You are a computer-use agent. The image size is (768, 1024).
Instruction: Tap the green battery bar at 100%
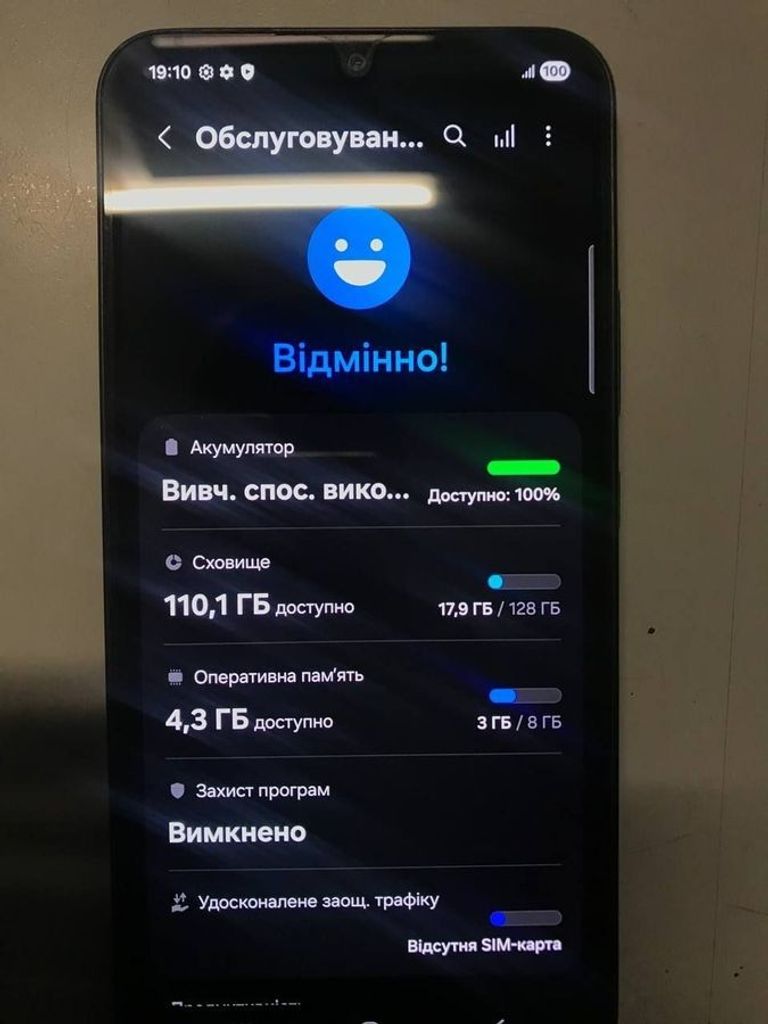[522, 465]
